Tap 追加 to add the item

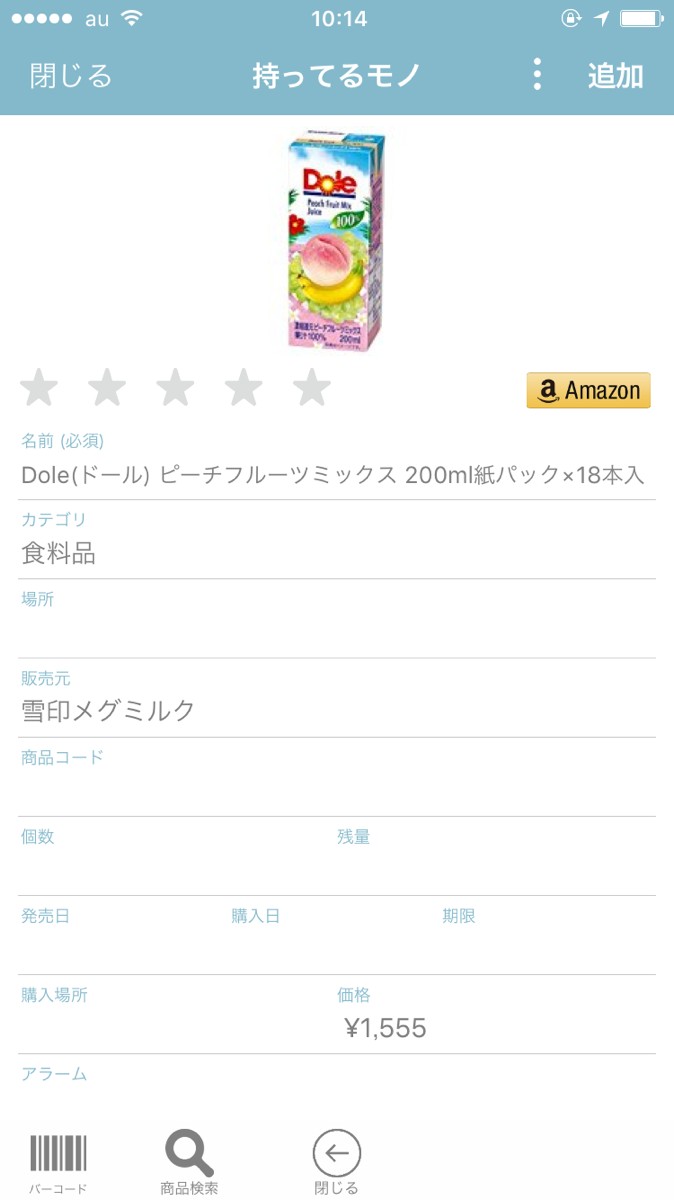[615, 76]
